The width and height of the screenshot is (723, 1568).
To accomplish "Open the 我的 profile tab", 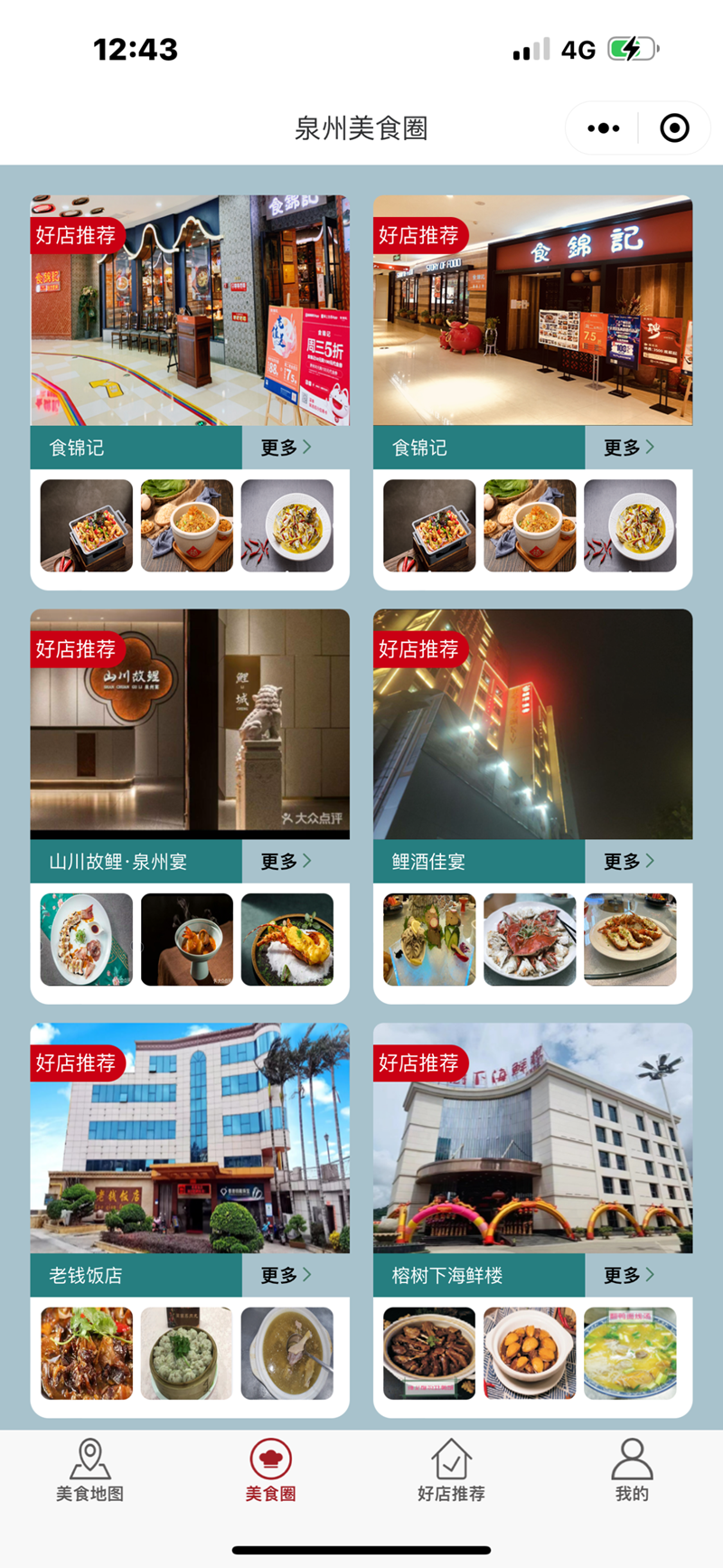I will point(632,1470).
